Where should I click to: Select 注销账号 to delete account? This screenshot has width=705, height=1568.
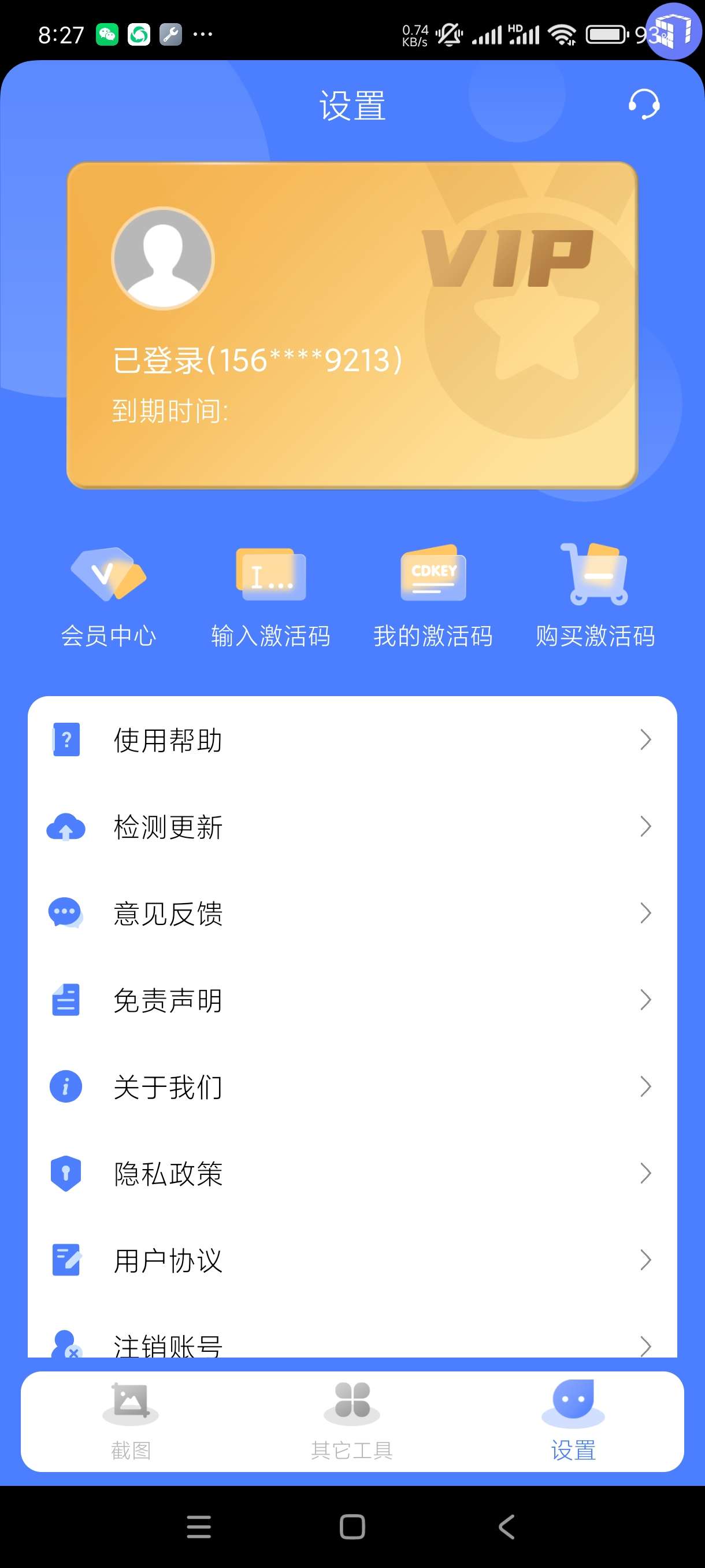coord(351,1344)
